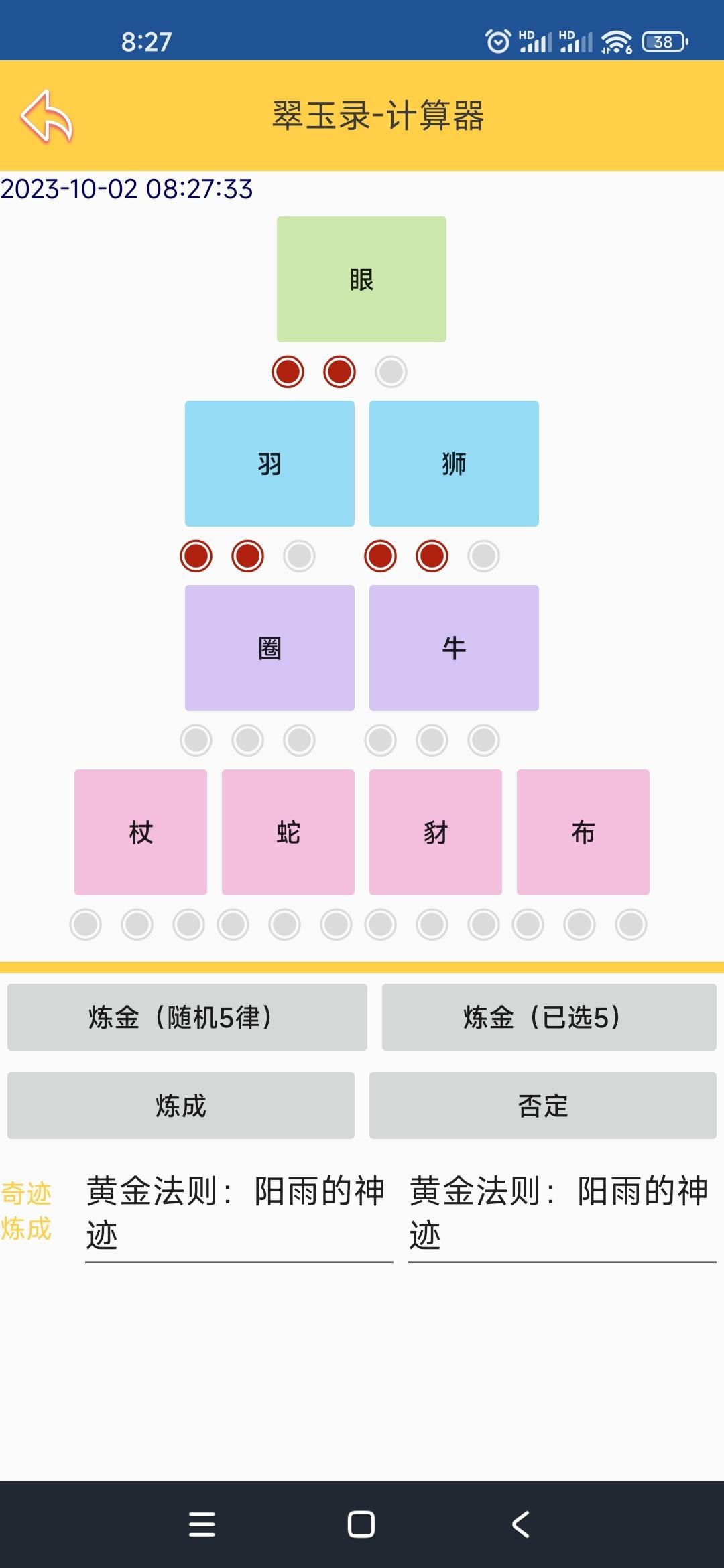Select the pink 蛇 tile
The height and width of the screenshot is (1568, 724).
288,832
